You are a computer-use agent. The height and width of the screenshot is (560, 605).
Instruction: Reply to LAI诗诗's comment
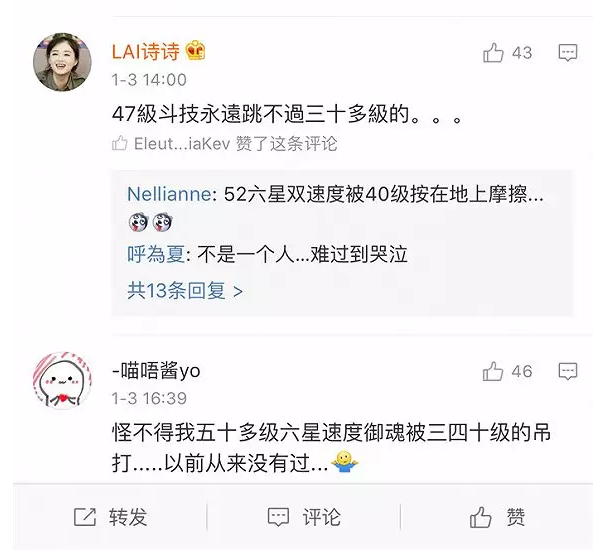[567, 53]
